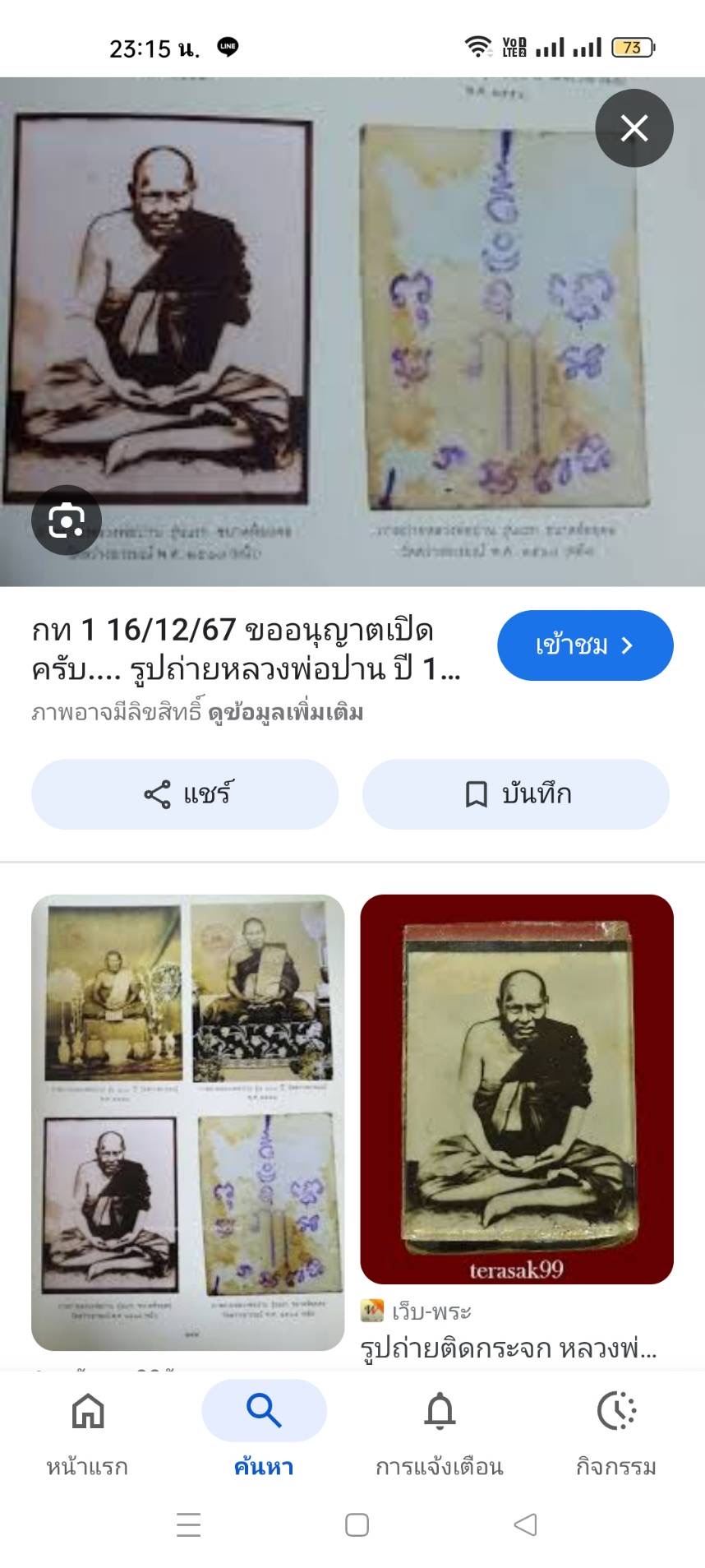This screenshot has height=1568, width=705.
Task: Tap the system back button
Action: point(525,1524)
